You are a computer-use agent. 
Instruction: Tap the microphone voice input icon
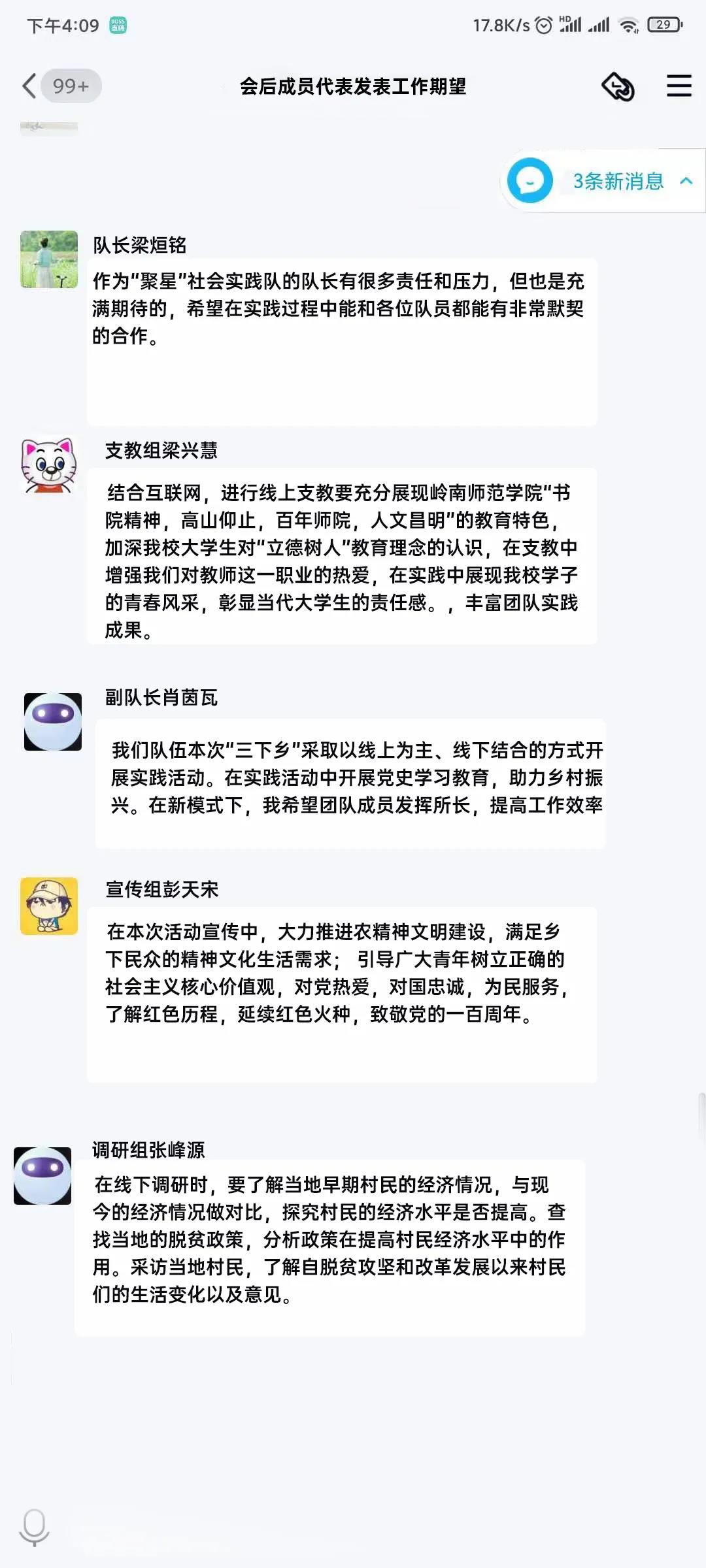pos(34,1526)
